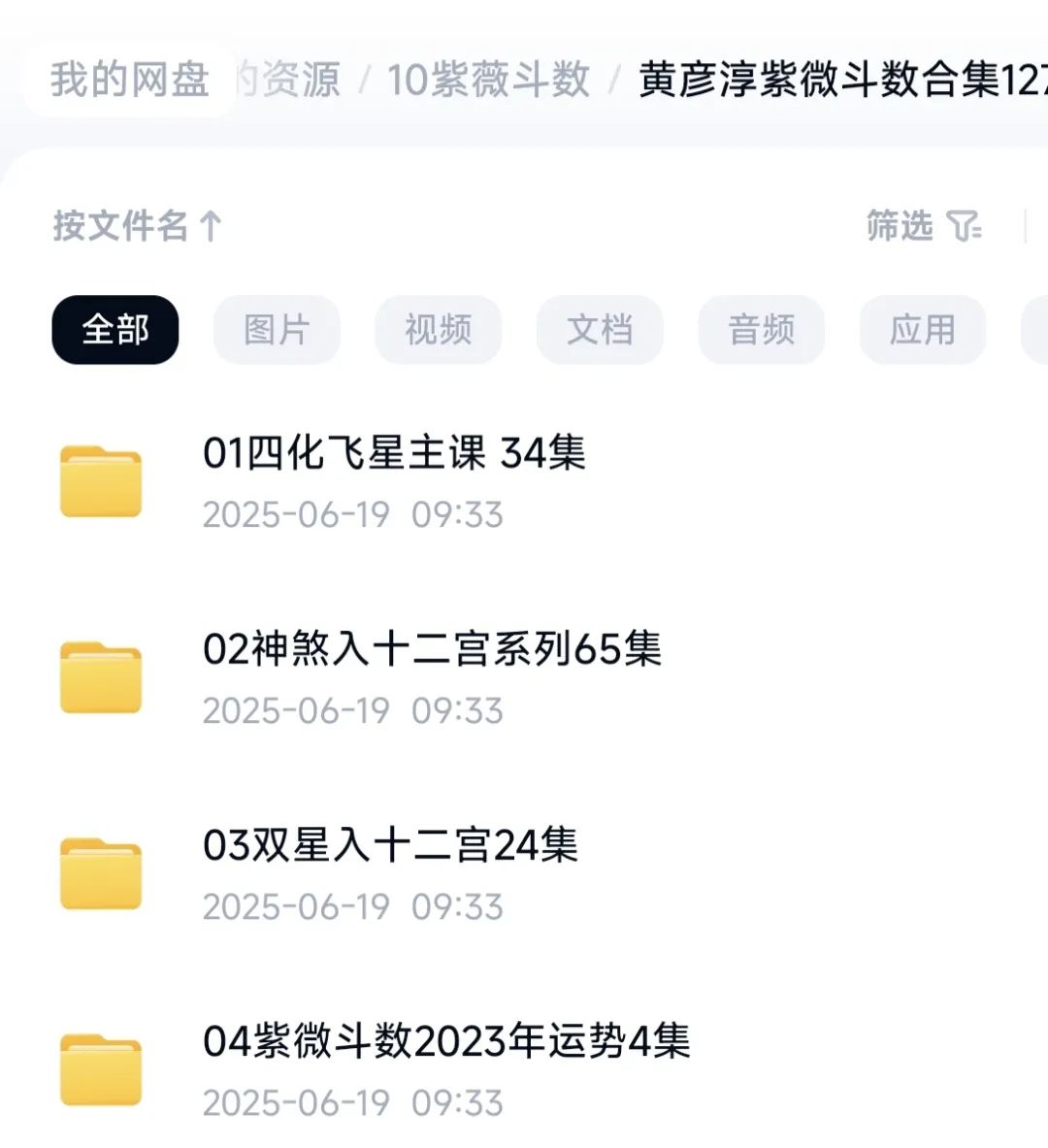Open folder 04紫微斗数2023年运势4集
The image size is (1048, 1148).
(446, 1042)
